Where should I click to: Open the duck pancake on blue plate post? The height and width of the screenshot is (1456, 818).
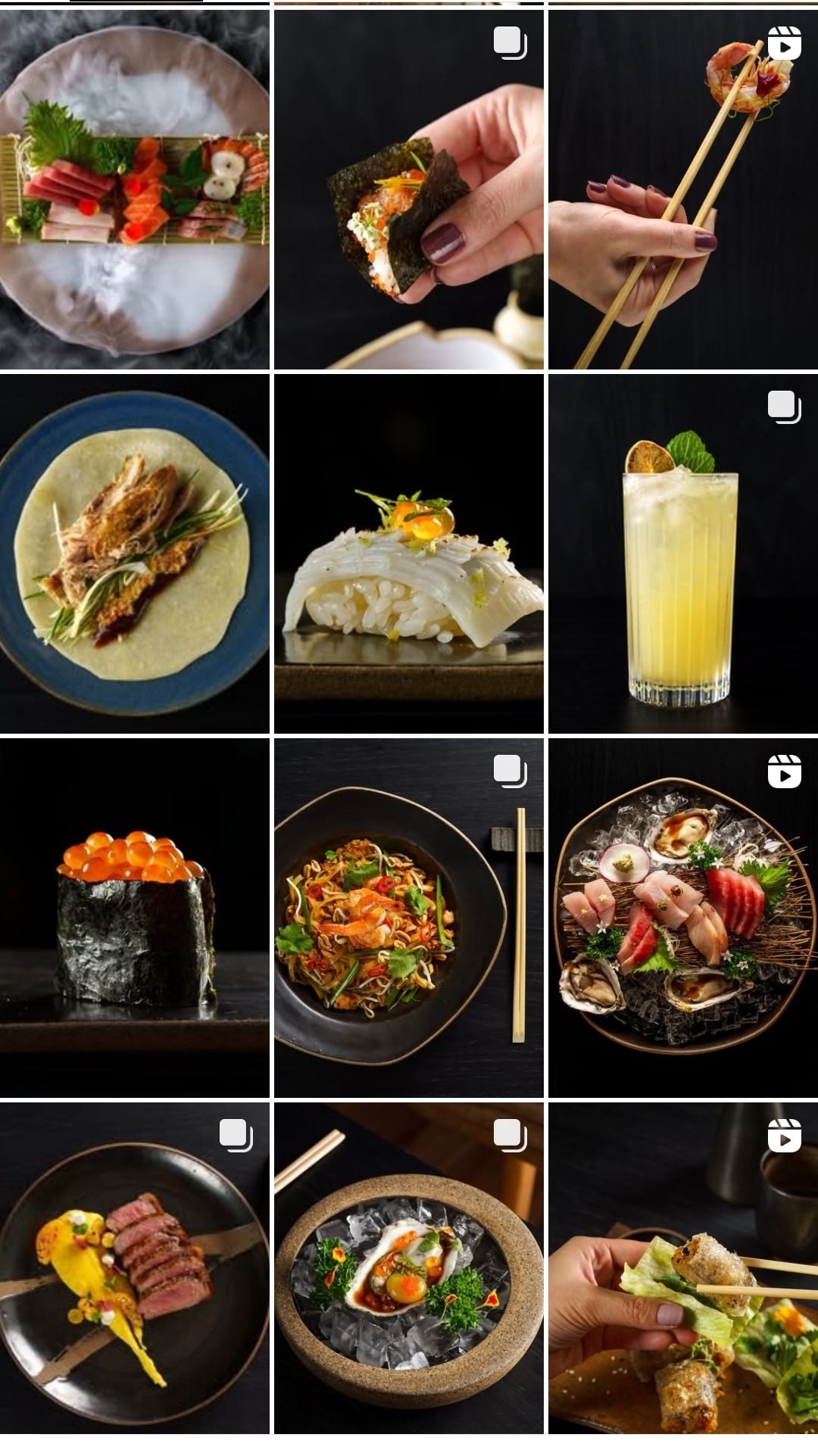coord(134,553)
